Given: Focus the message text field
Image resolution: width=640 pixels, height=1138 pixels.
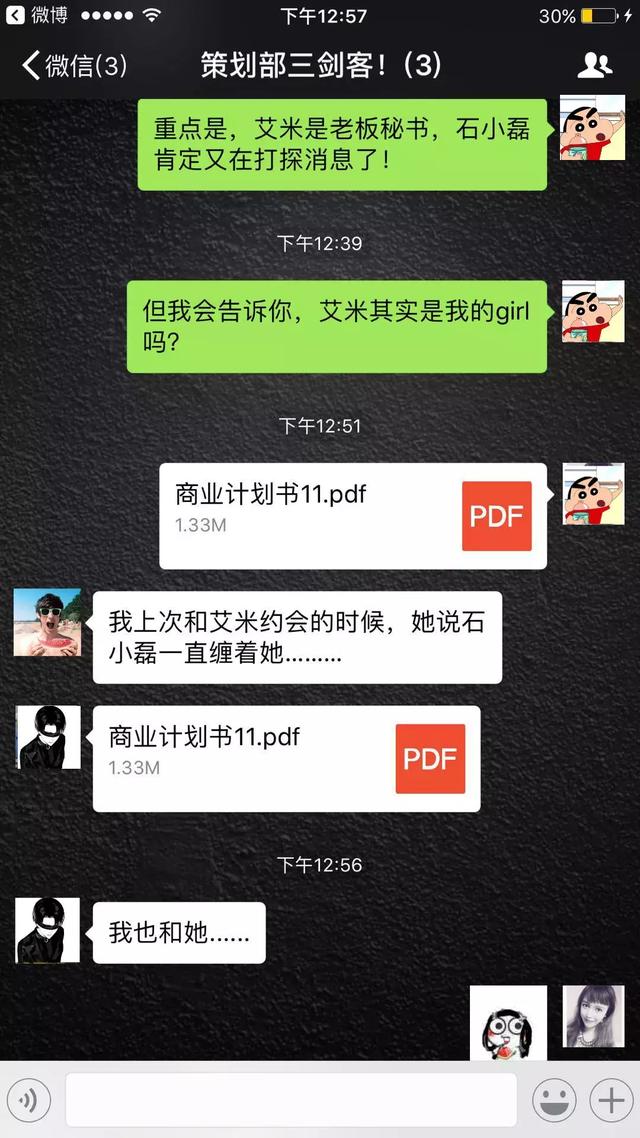Looking at the screenshot, I should coord(291,1100).
